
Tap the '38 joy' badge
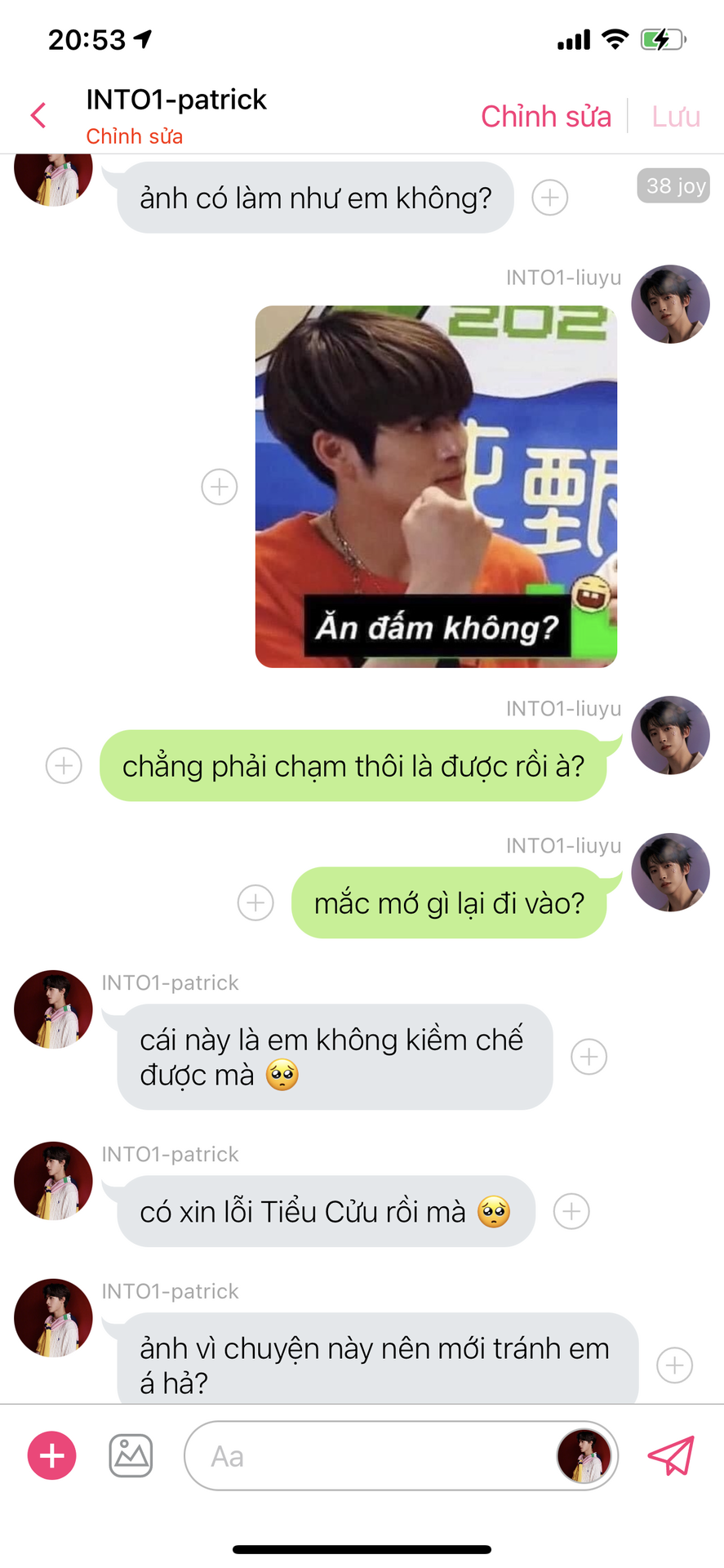pyautogui.click(x=673, y=186)
